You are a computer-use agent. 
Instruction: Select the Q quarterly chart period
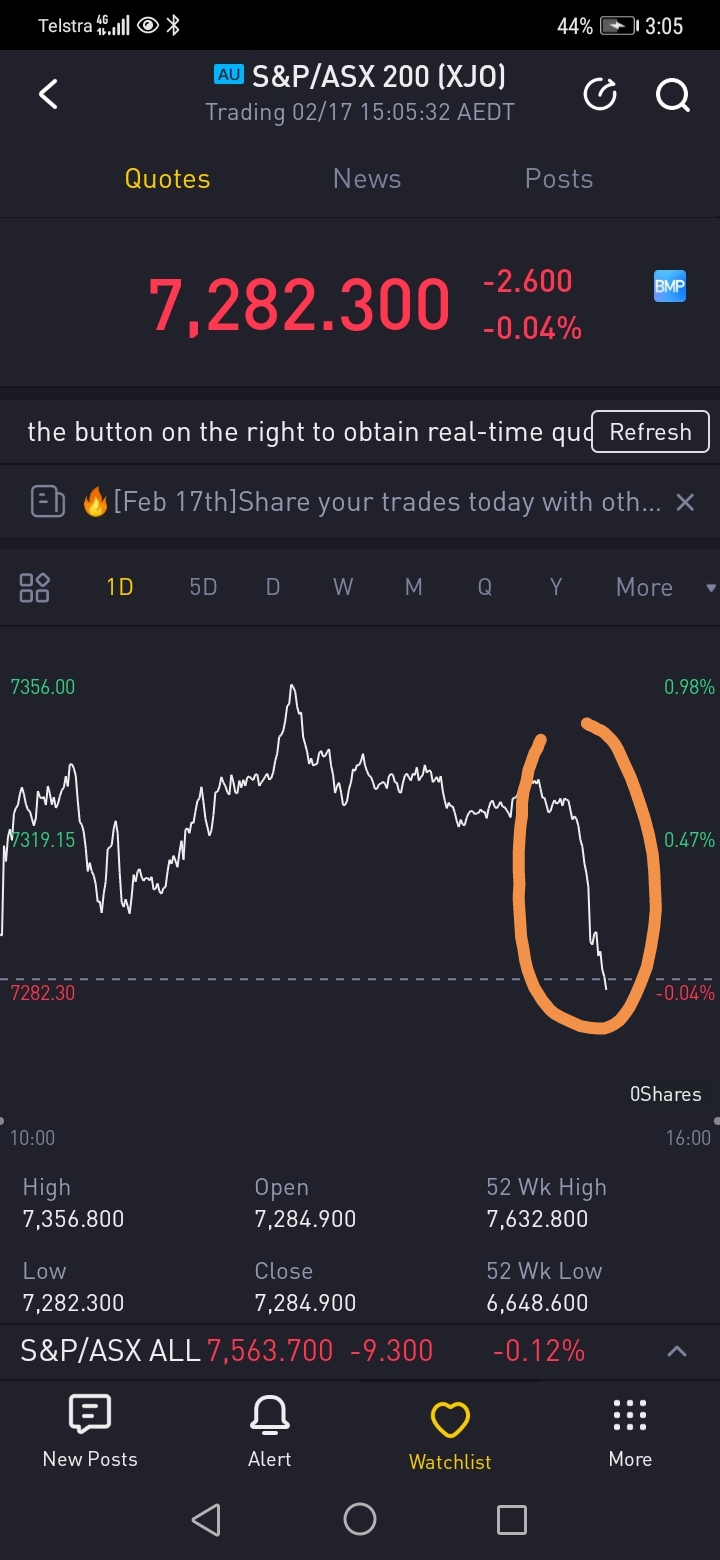485,587
